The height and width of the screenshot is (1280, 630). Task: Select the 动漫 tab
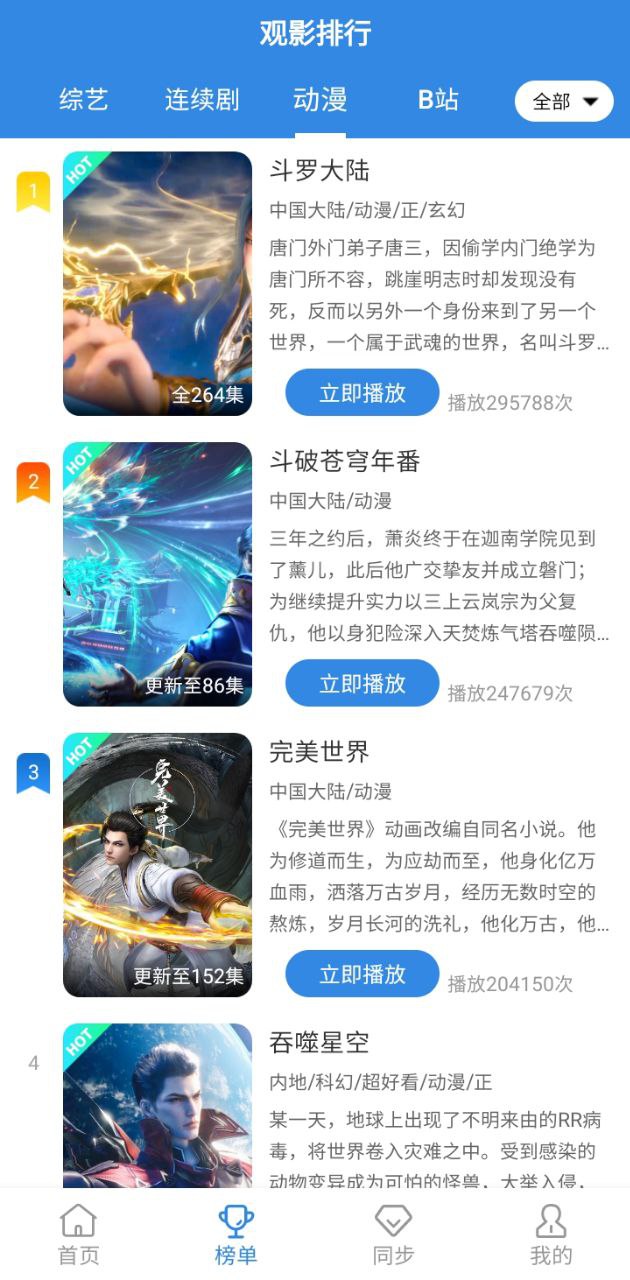(x=320, y=100)
